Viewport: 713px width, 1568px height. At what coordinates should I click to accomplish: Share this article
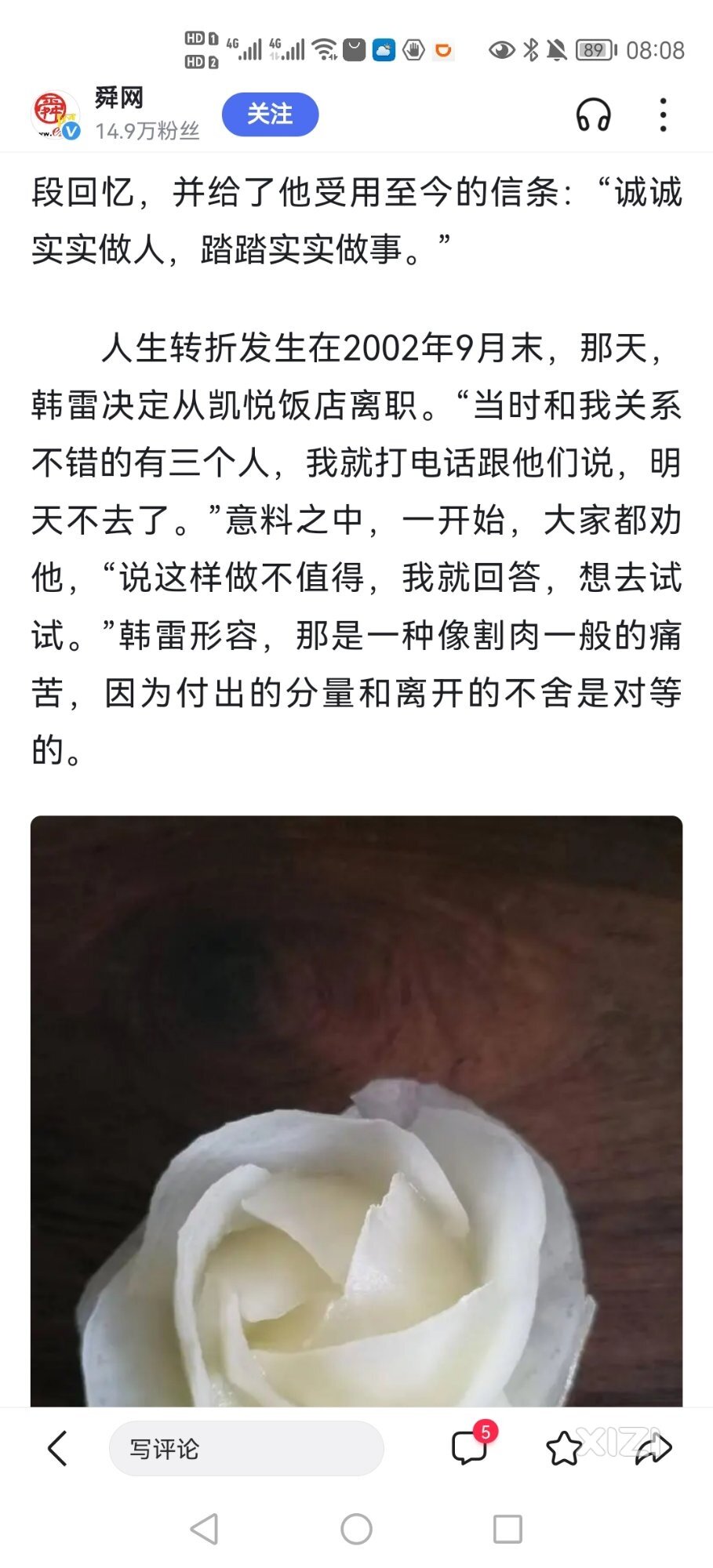pos(654,1448)
